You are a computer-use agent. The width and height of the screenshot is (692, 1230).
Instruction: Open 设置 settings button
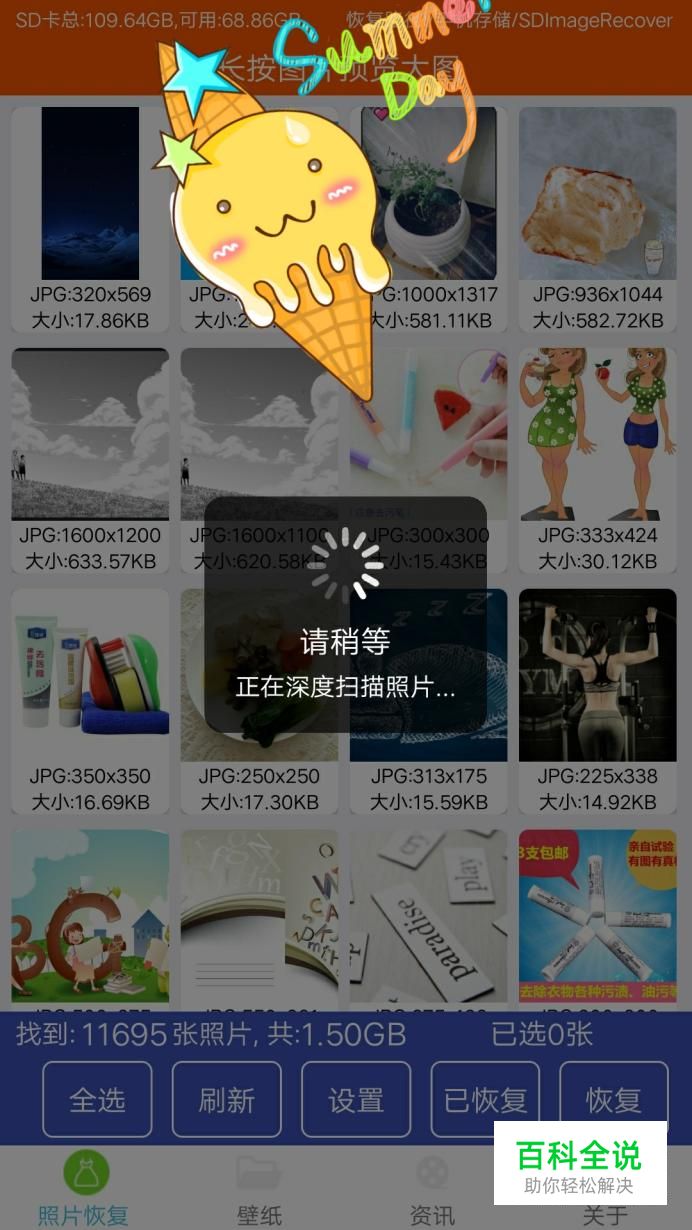(356, 1100)
